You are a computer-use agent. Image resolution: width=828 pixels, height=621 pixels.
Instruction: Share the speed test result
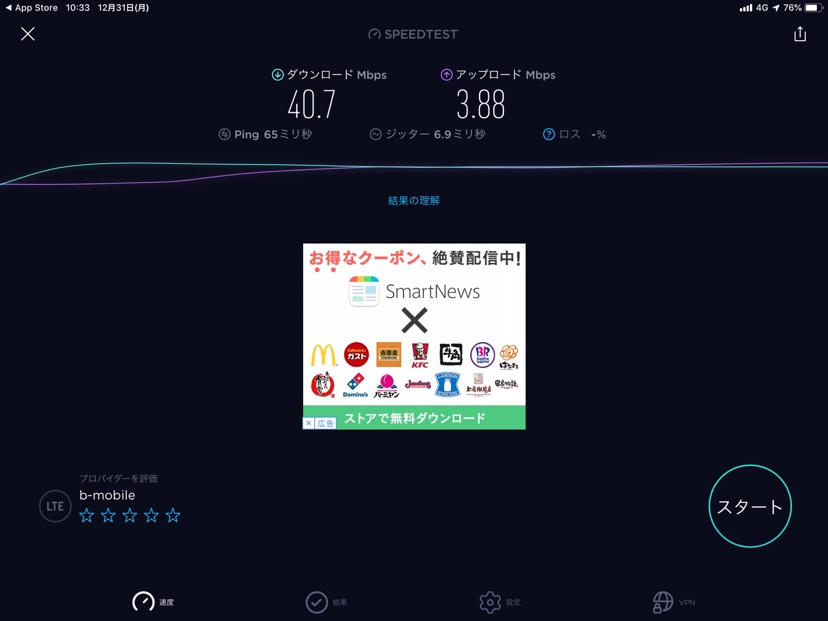coord(800,34)
